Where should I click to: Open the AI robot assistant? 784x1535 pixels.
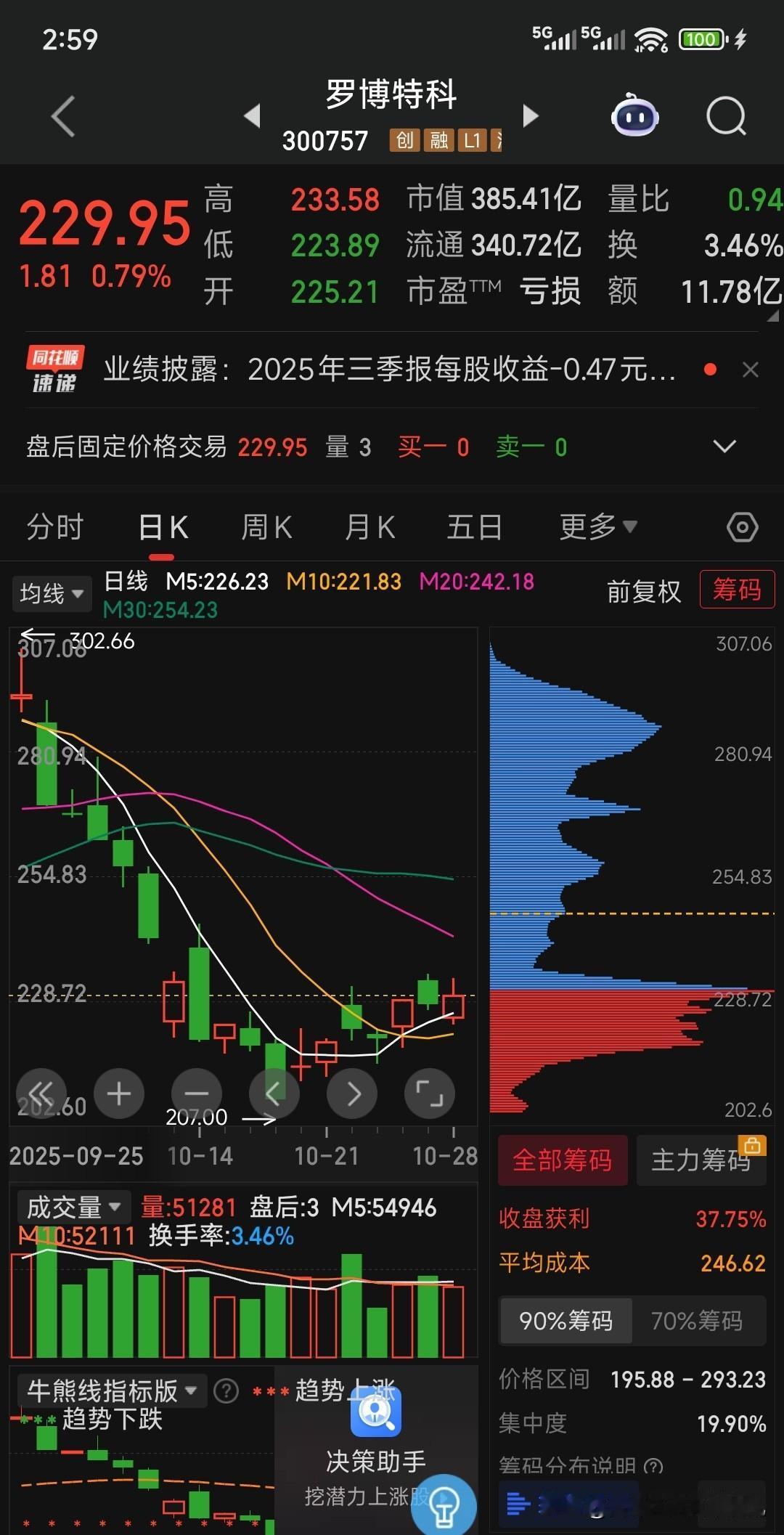click(634, 116)
